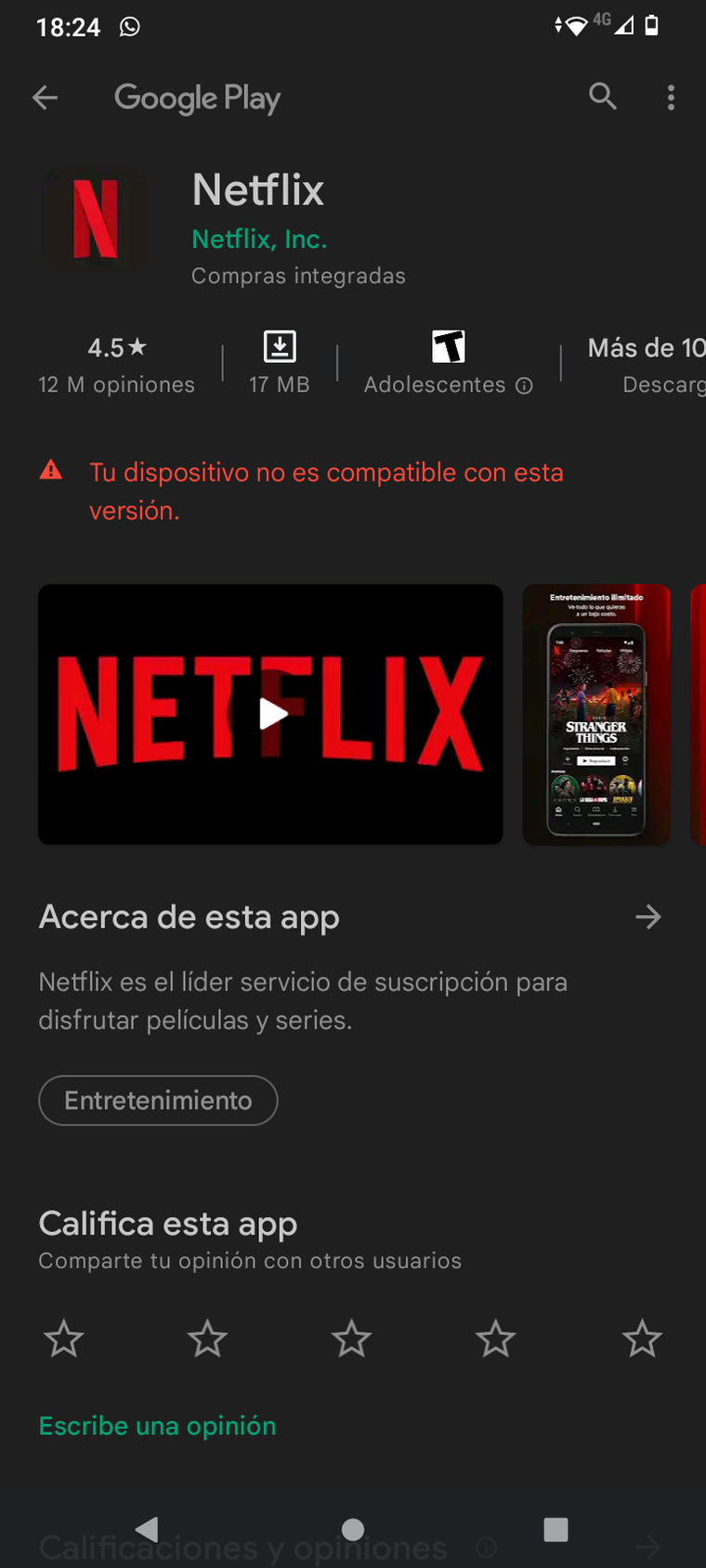This screenshot has height=1568, width=706.
Task: Open the overflow menu
Action: (x=671, y=97)
